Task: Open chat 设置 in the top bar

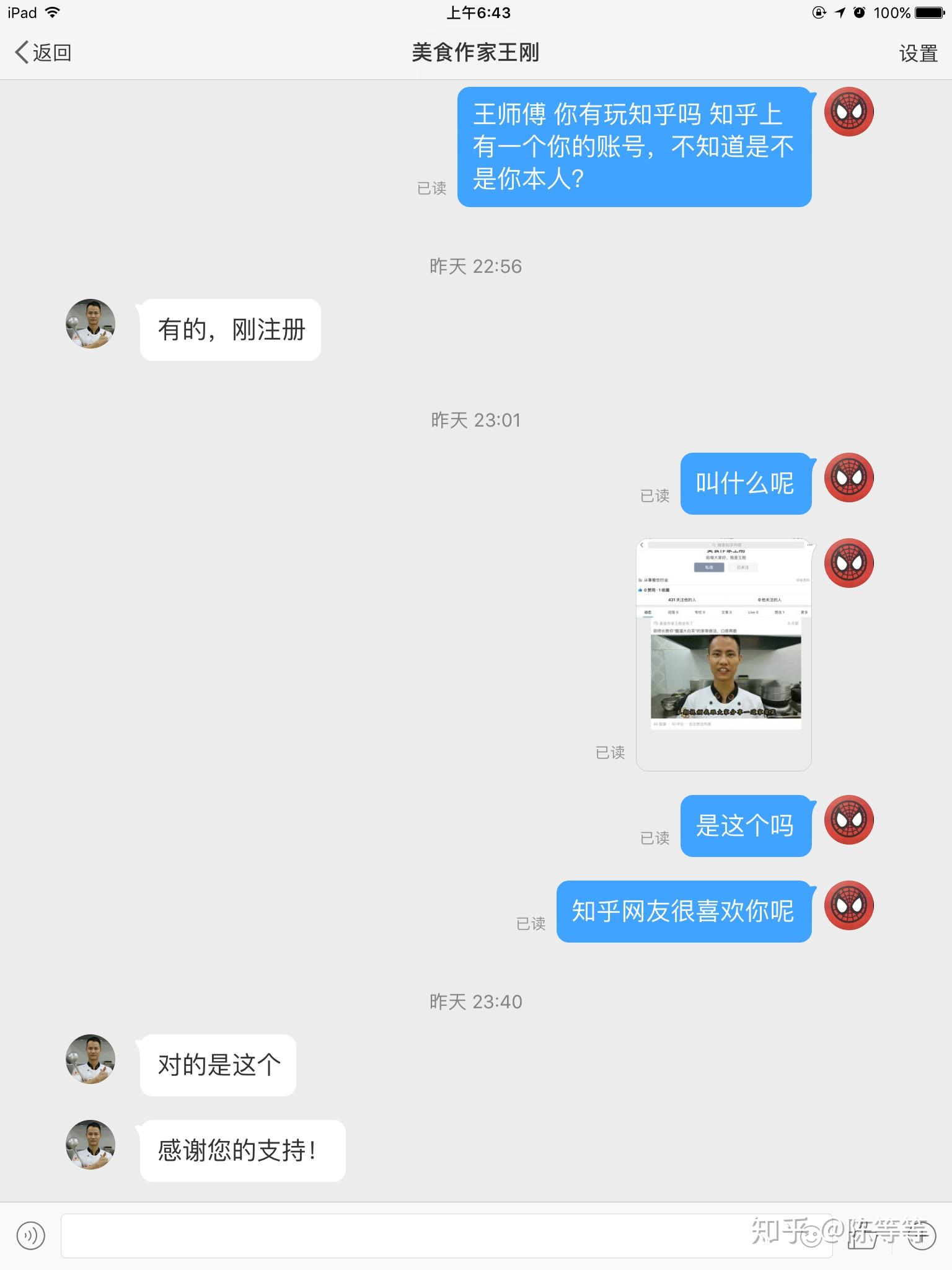Action: (x=918, y=54)
